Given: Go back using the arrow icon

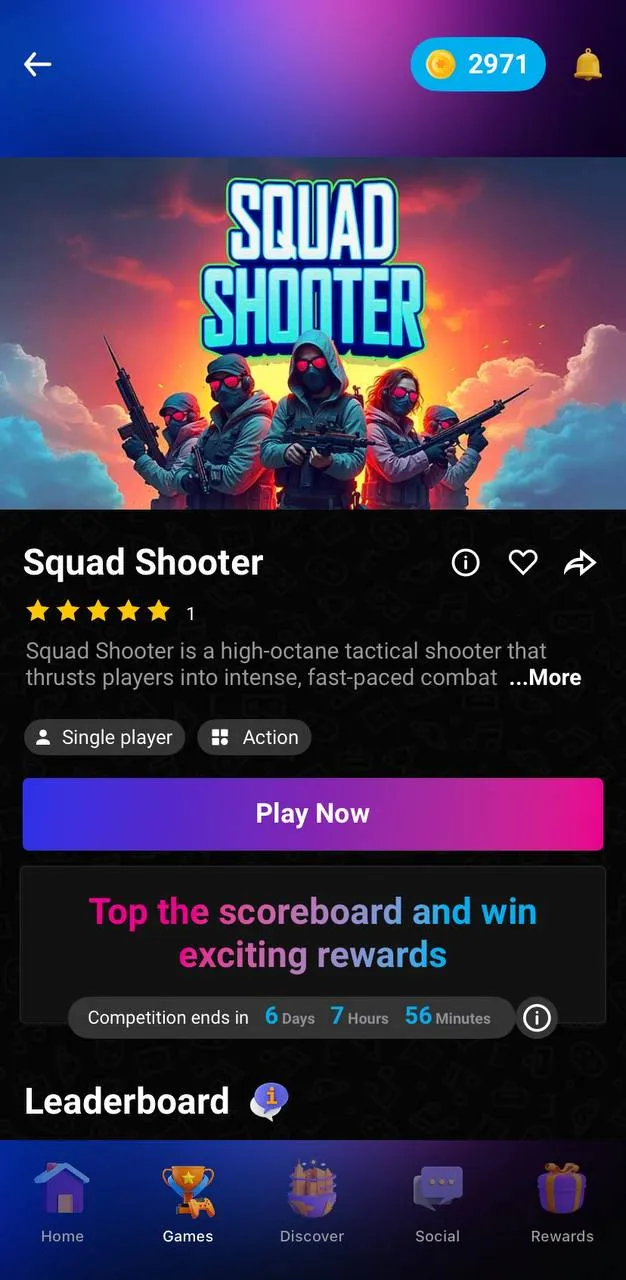Looking at the screenshot, I should tap(38, 65).
